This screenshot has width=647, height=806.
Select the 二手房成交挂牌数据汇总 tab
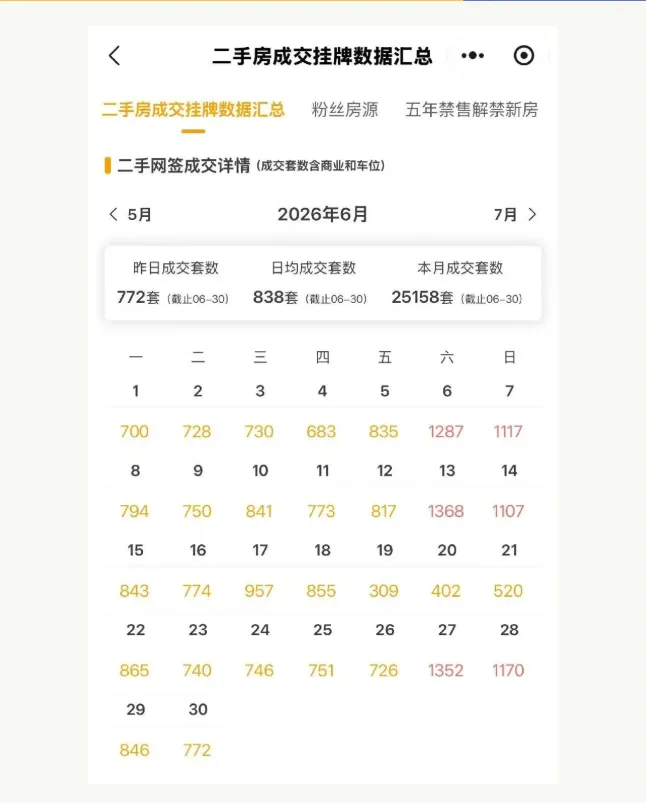pos(193,109)
